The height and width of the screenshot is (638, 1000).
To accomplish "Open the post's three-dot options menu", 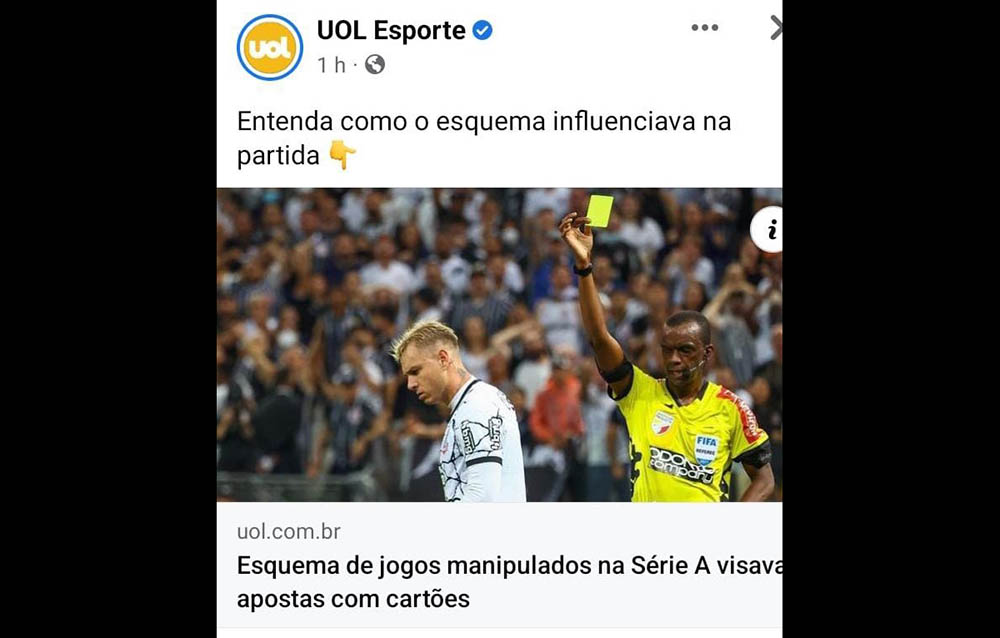I will tap(704, 28).
